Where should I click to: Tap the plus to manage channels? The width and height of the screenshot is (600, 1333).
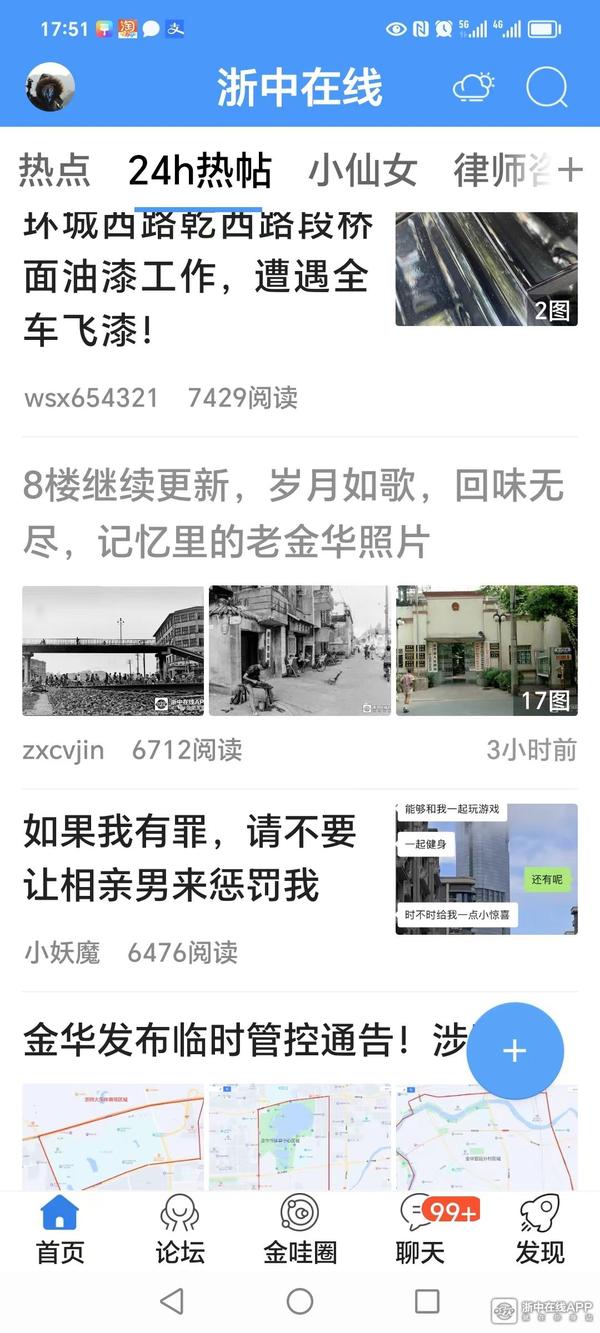click(x=571, y=171)
